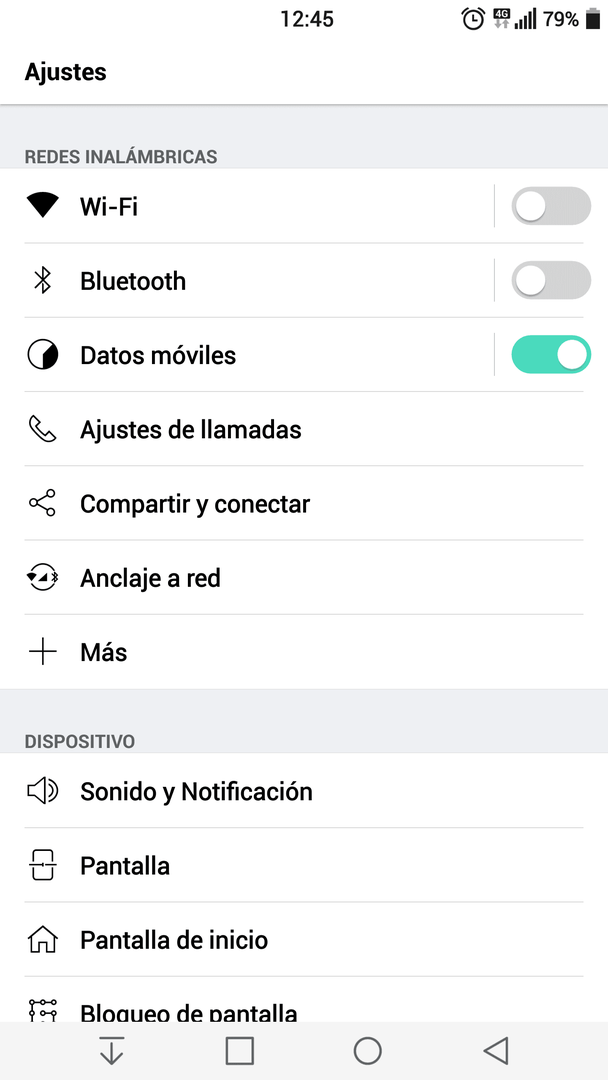Open Bluetooth settings row
Viewport: 608px width, 1080px height.
pos(248,280)
